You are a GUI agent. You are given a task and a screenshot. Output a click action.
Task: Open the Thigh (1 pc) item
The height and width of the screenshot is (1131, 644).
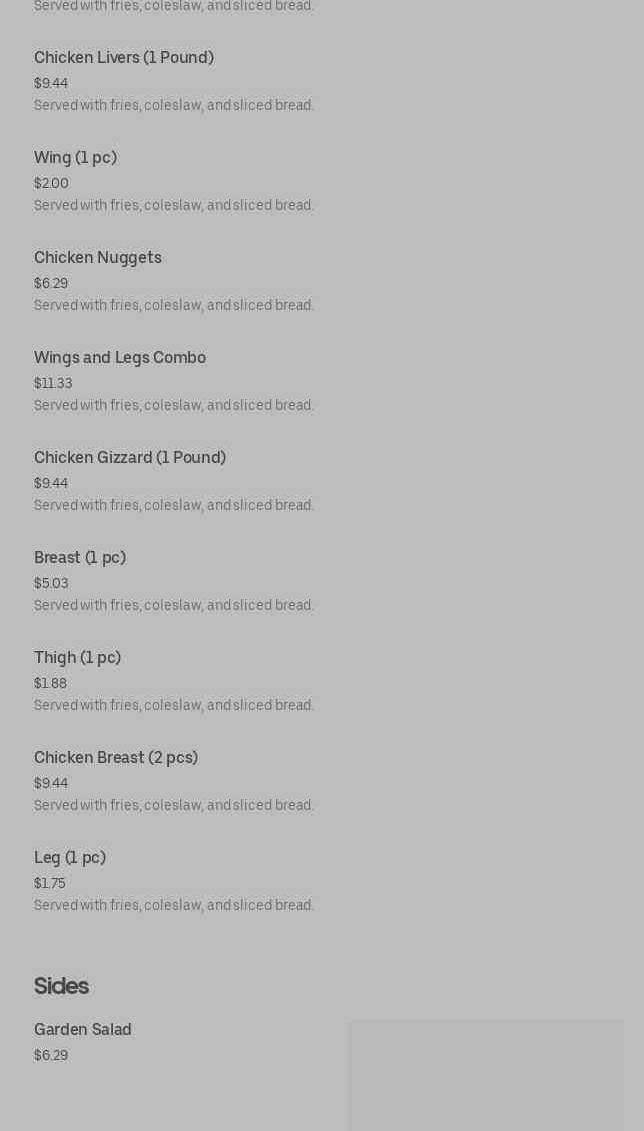(x=77, y=658)
